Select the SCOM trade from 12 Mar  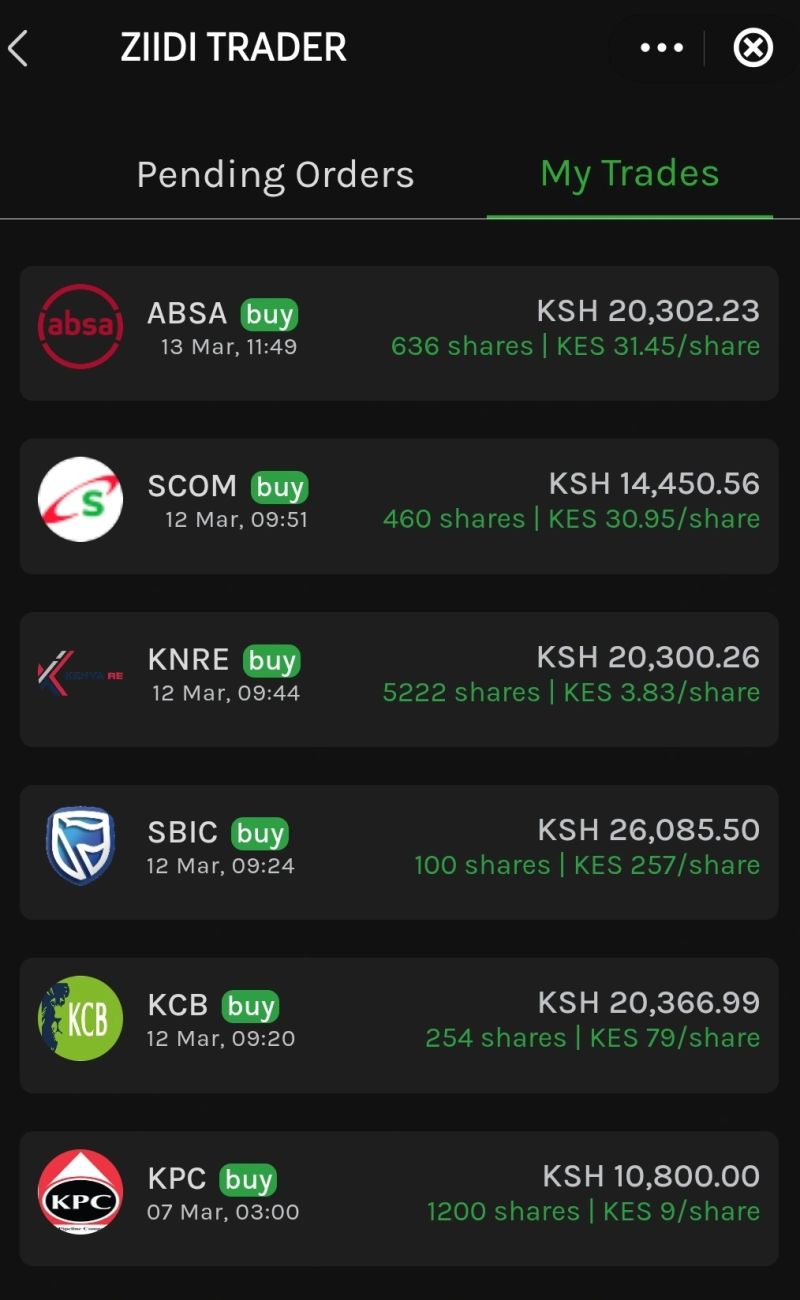[400, 502]
